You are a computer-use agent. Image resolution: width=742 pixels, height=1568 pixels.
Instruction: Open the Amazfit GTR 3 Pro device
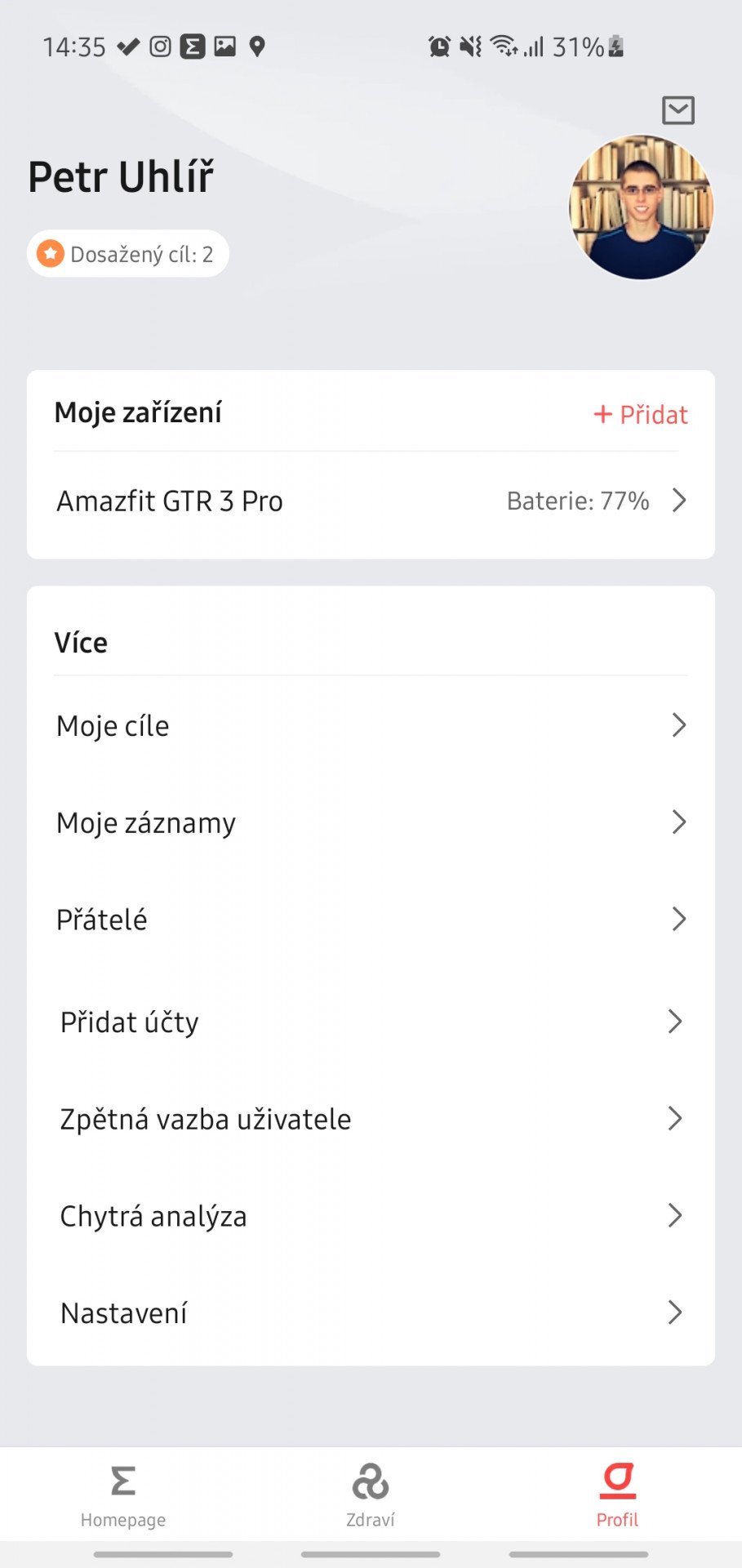pyautogui.click(x=371, y=501)
